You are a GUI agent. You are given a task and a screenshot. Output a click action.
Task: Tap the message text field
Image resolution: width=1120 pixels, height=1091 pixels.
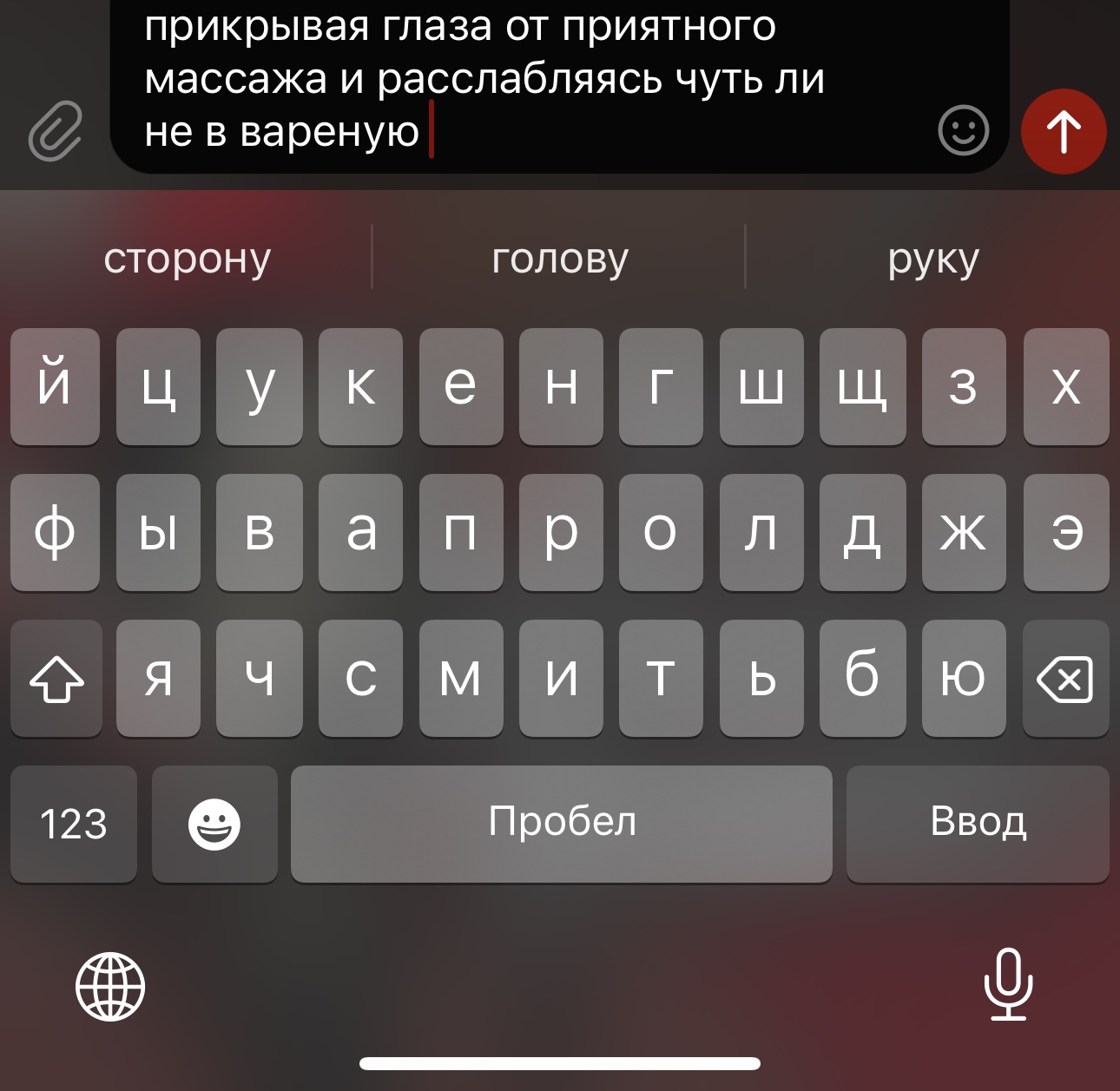tap(521, 87)
